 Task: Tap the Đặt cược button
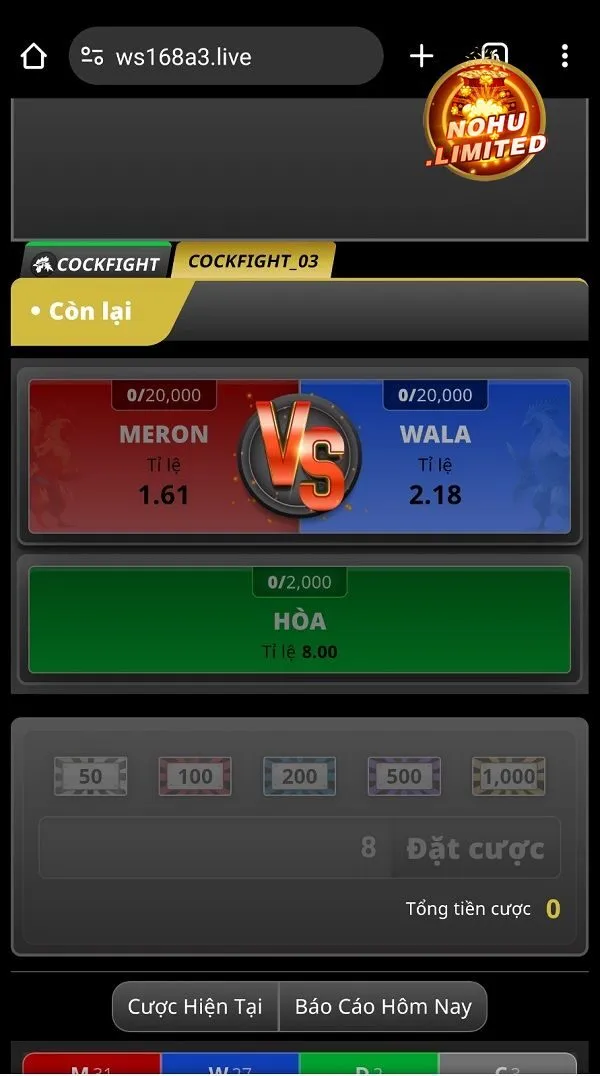(475, 848)
